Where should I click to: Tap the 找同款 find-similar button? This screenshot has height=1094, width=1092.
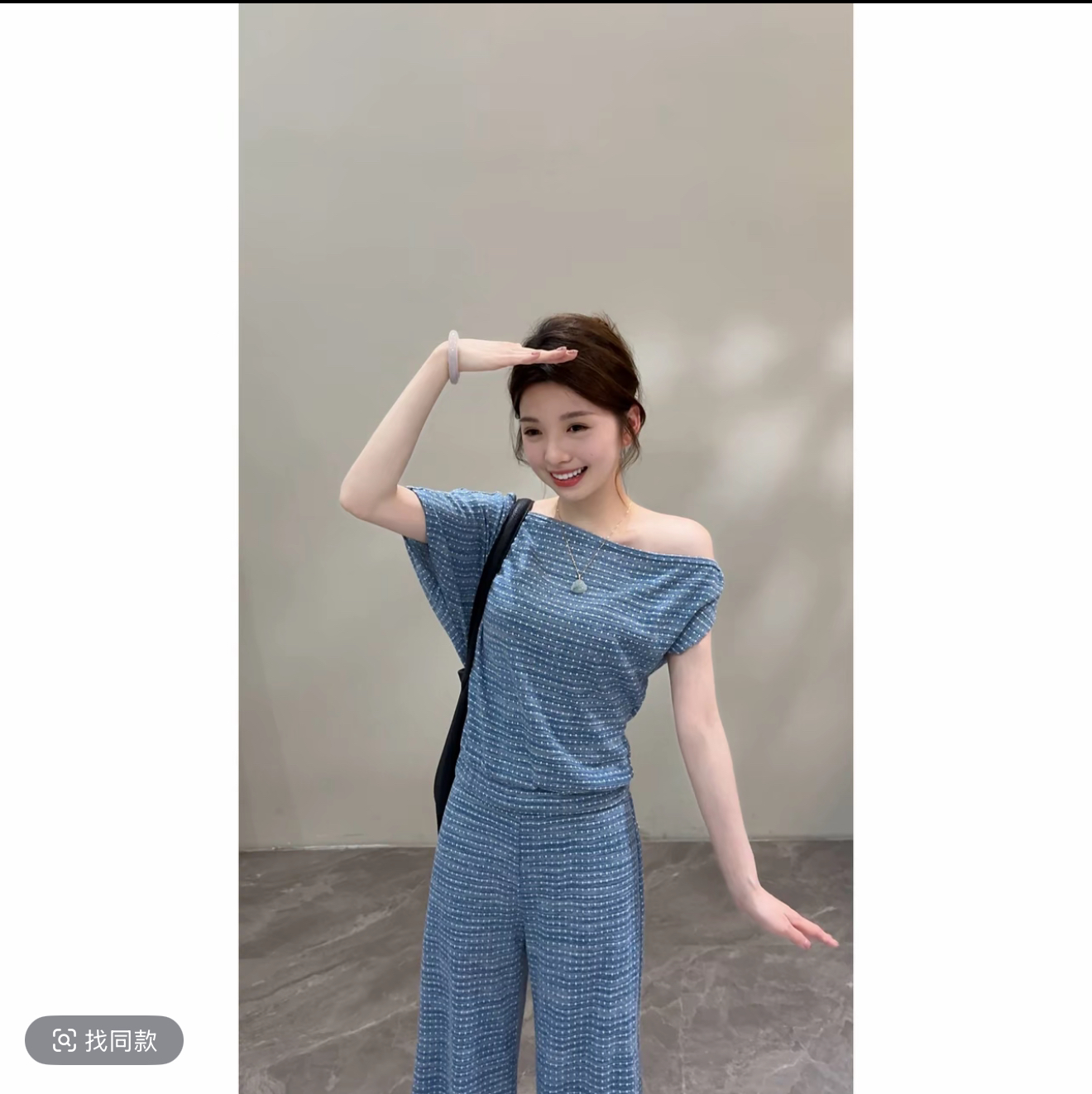pos(104,1040)
